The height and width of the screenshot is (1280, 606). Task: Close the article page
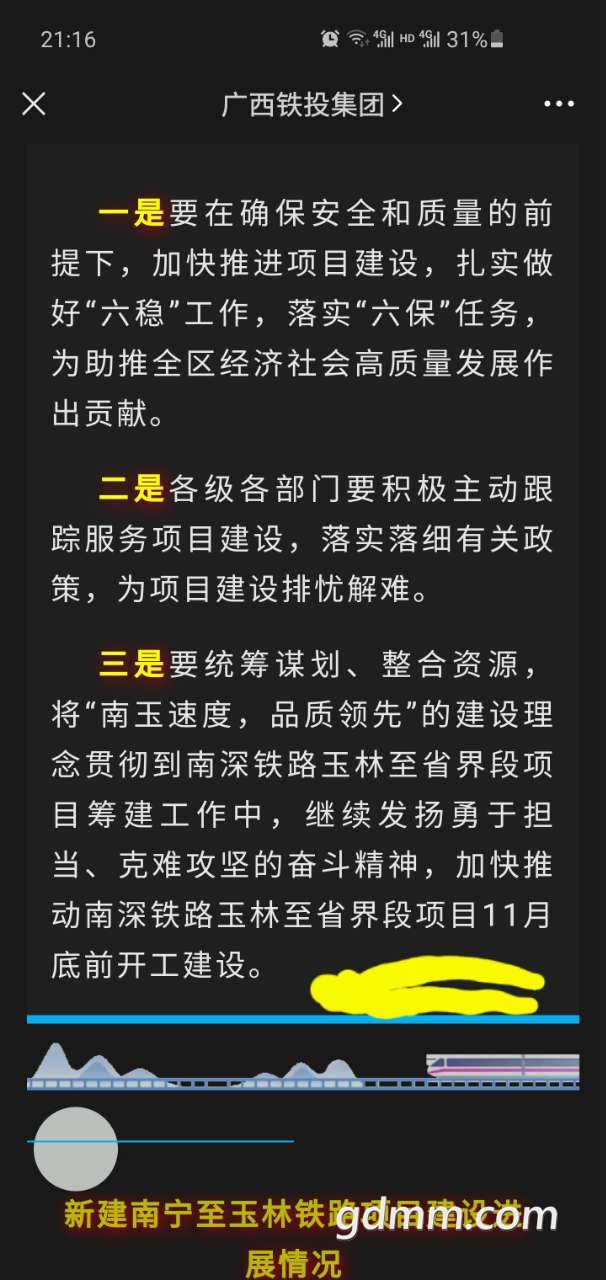[x=34, y=104]
